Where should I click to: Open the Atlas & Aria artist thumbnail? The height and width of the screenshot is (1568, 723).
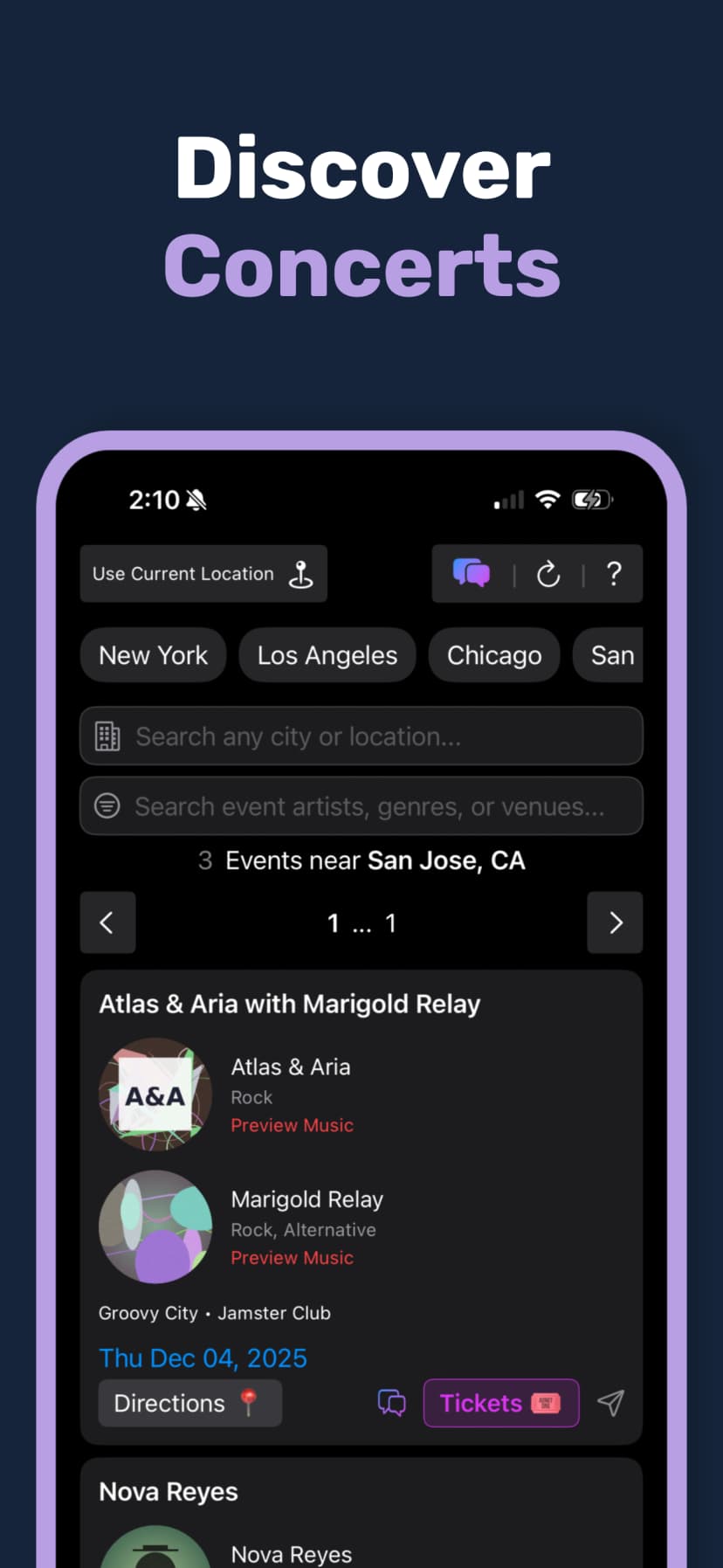point(155,1095)
